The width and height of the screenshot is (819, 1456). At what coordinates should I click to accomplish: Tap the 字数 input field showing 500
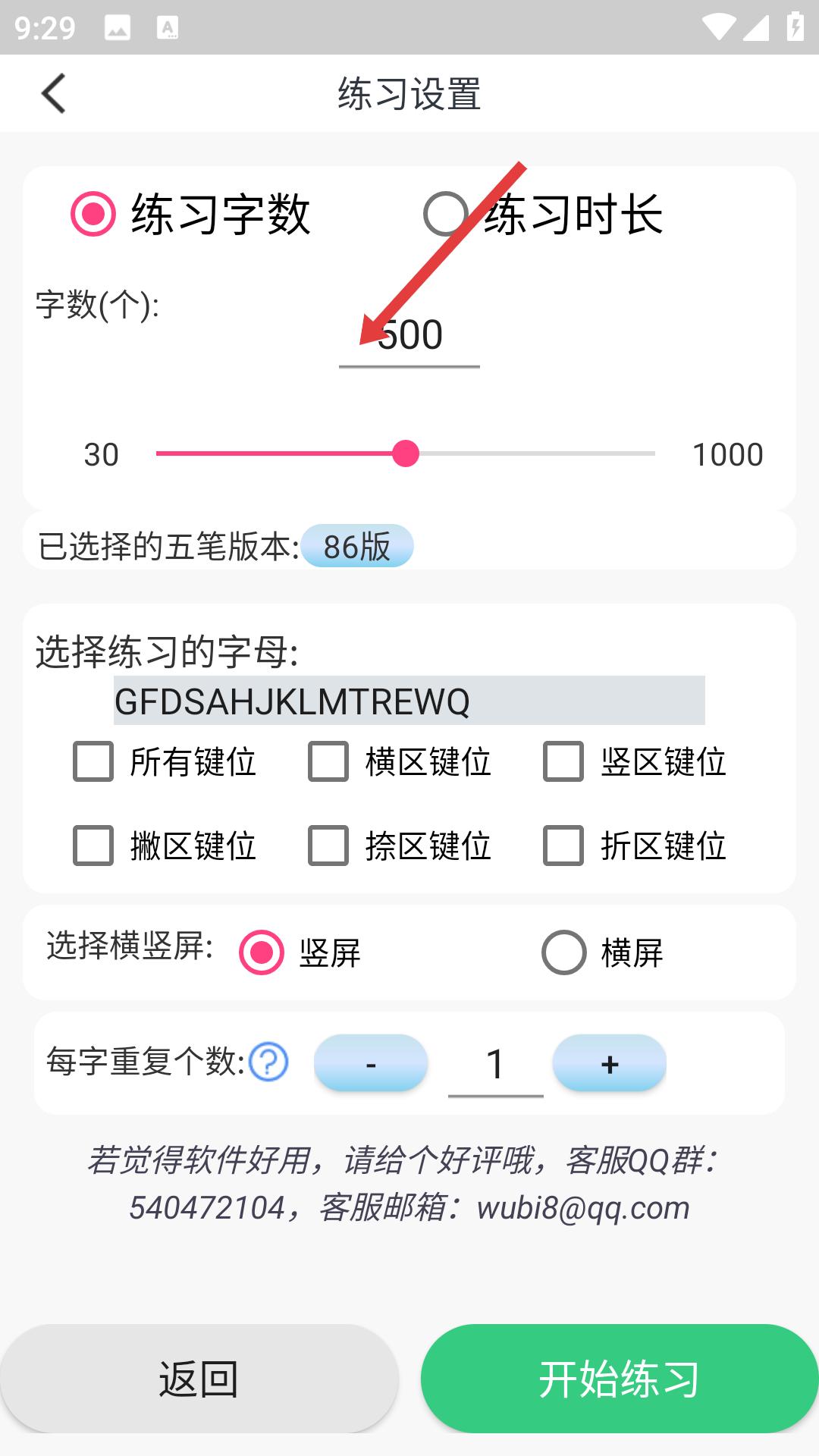[409, 336]
